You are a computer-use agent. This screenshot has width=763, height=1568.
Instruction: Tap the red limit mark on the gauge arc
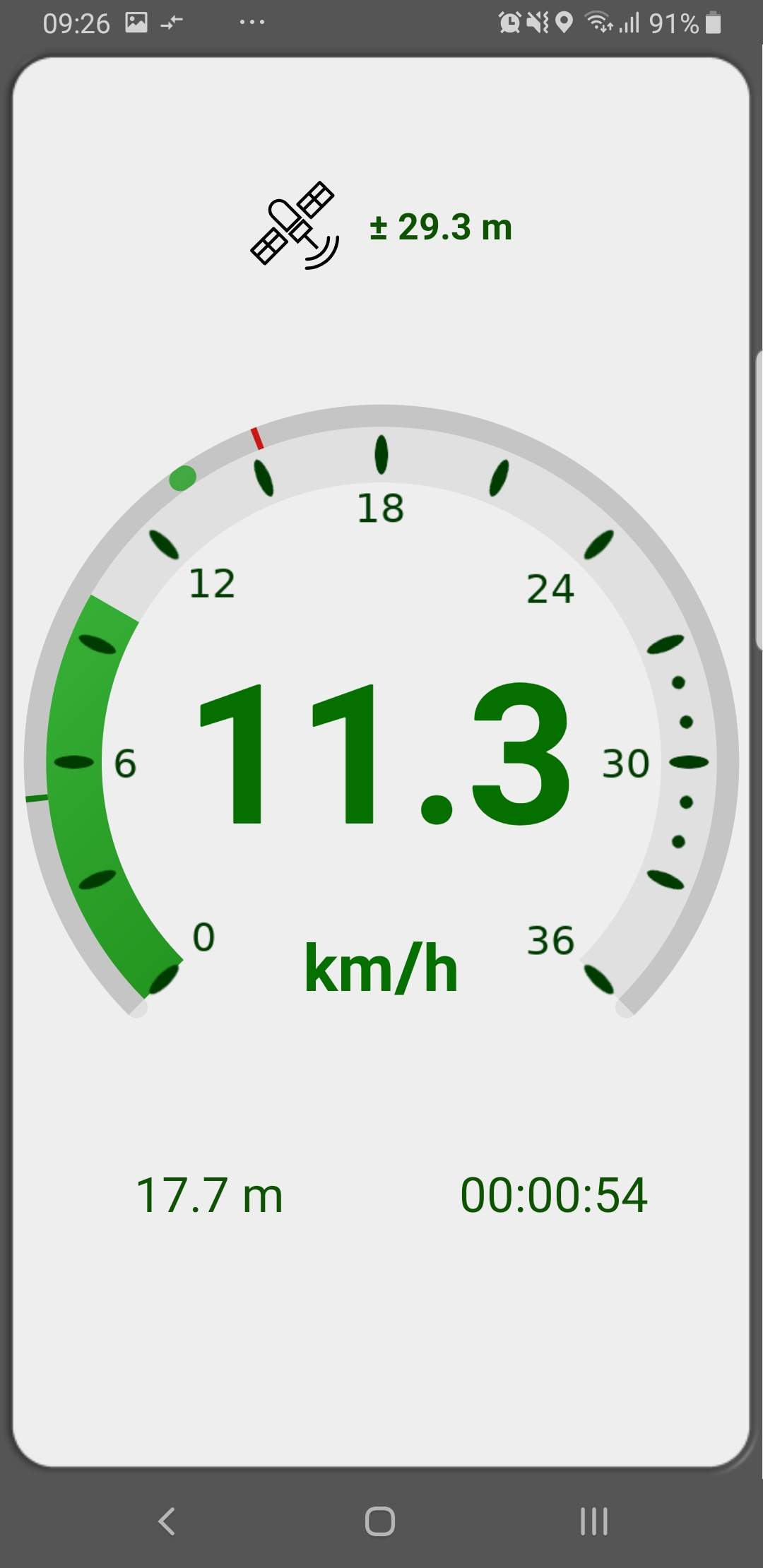point(257,438)
